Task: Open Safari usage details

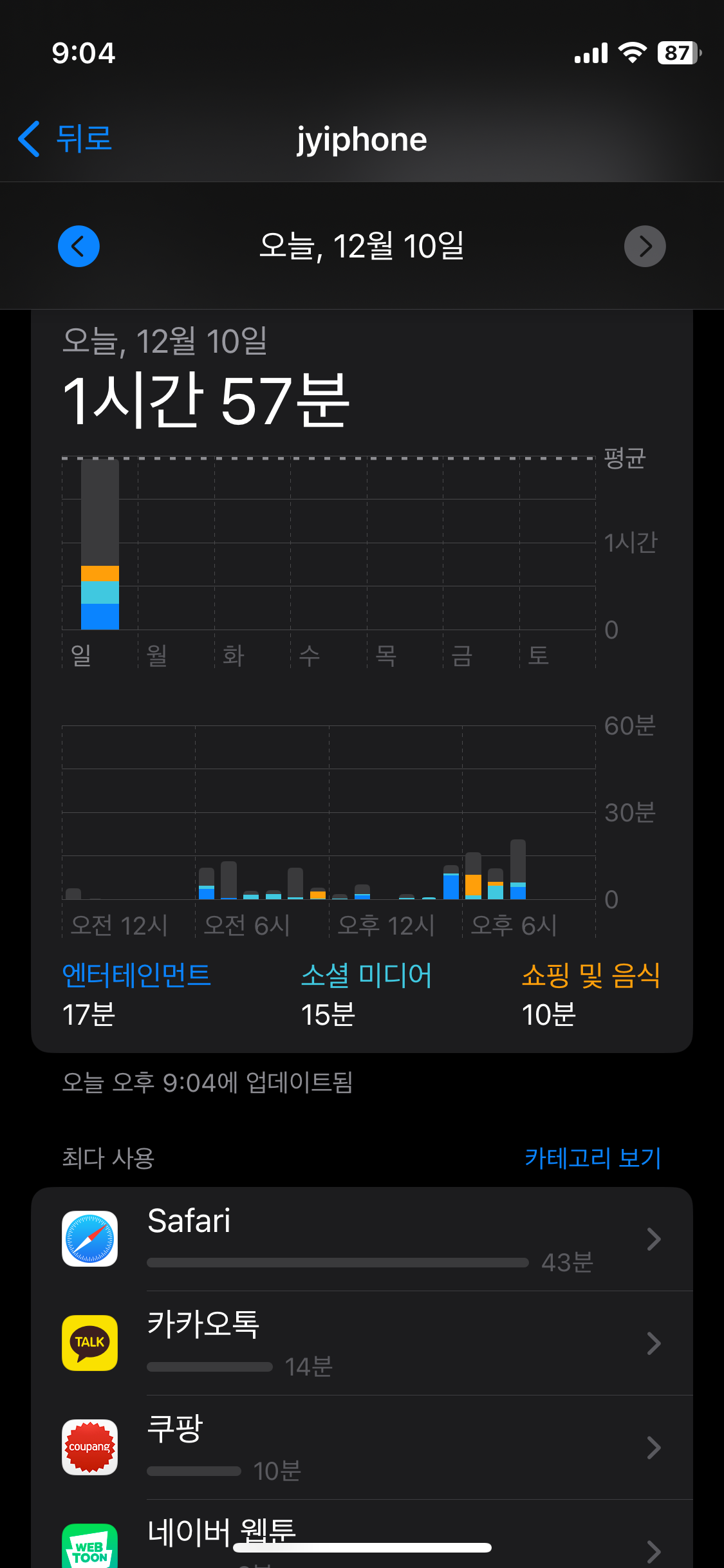Action: pos(362,1239)
